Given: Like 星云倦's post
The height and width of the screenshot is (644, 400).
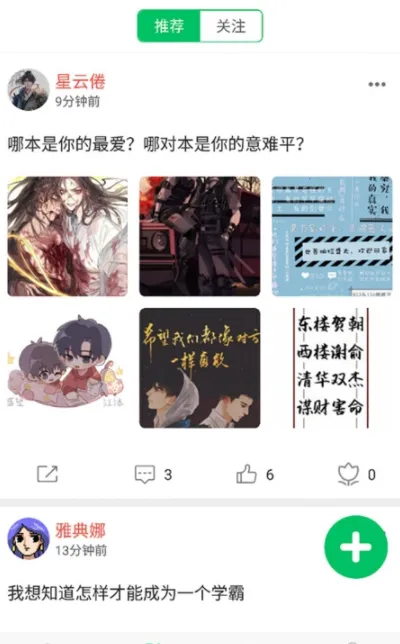Looking at the screenshot, I should pyautogui.click(x=255, y=474).
